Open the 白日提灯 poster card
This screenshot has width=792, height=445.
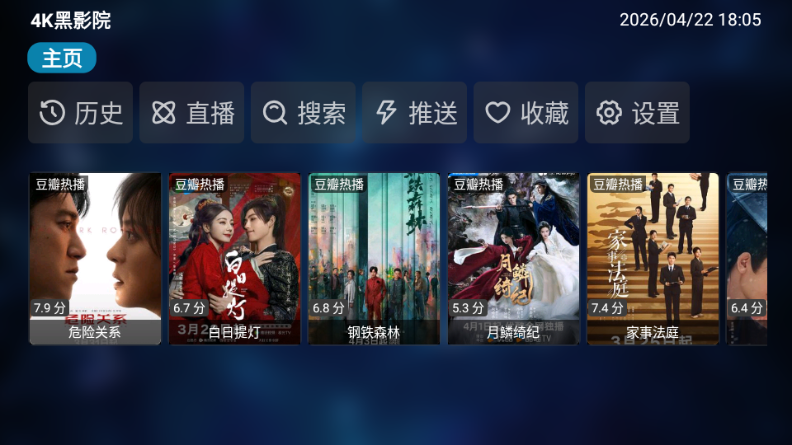tap(234, 258)
